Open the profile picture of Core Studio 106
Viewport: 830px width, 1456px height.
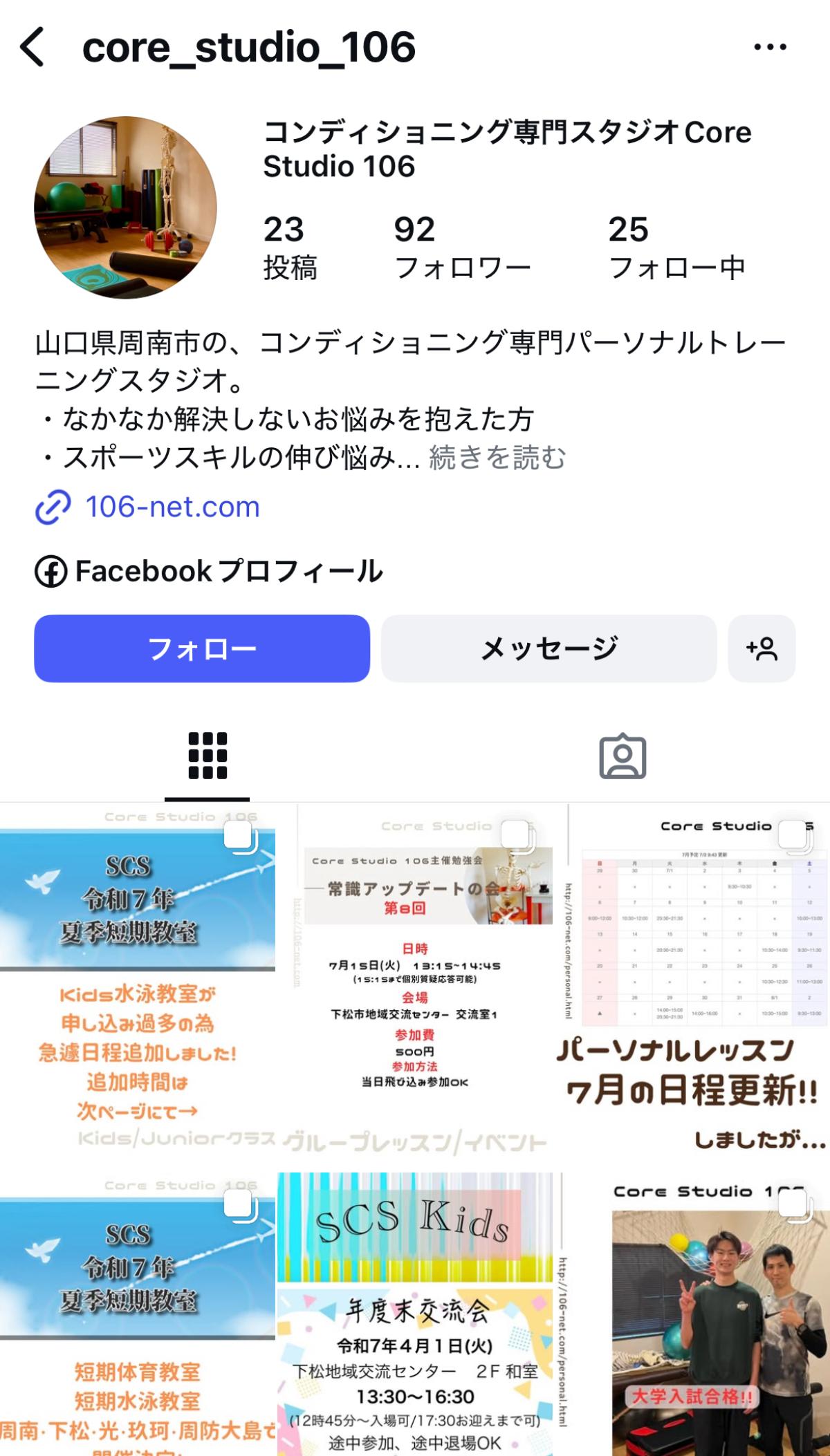pos(125,207)
